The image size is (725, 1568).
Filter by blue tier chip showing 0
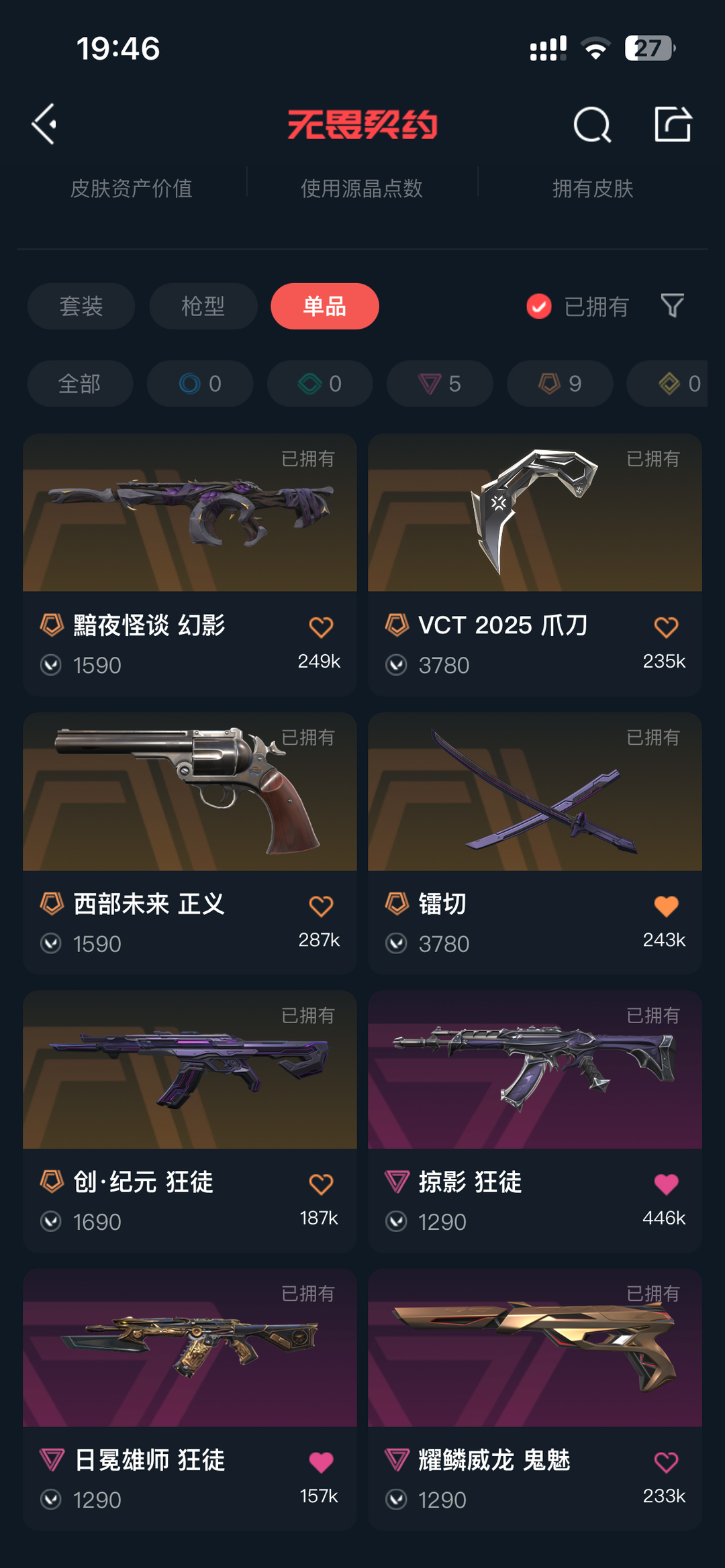click(200, 384)
